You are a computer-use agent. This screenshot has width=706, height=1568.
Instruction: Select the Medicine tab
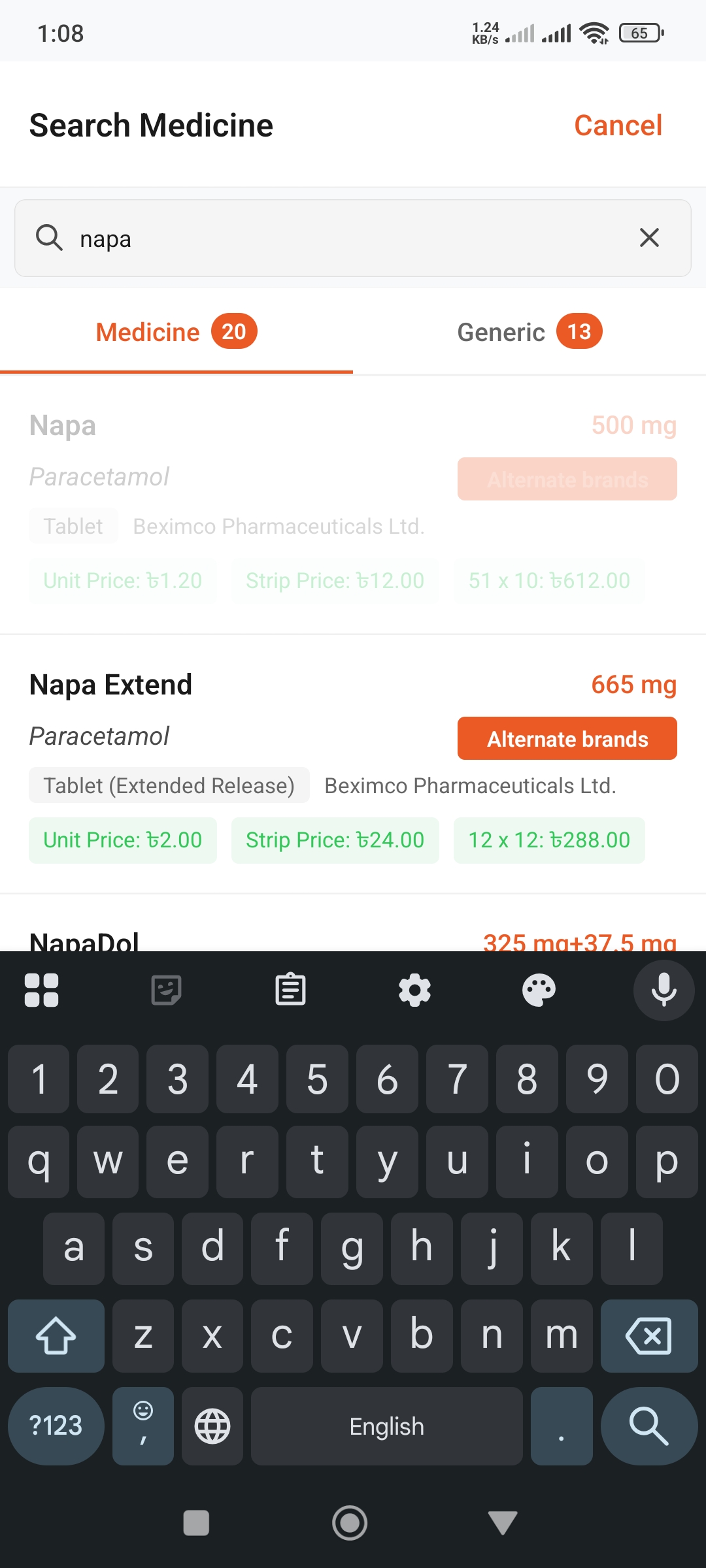pos(175,331)
